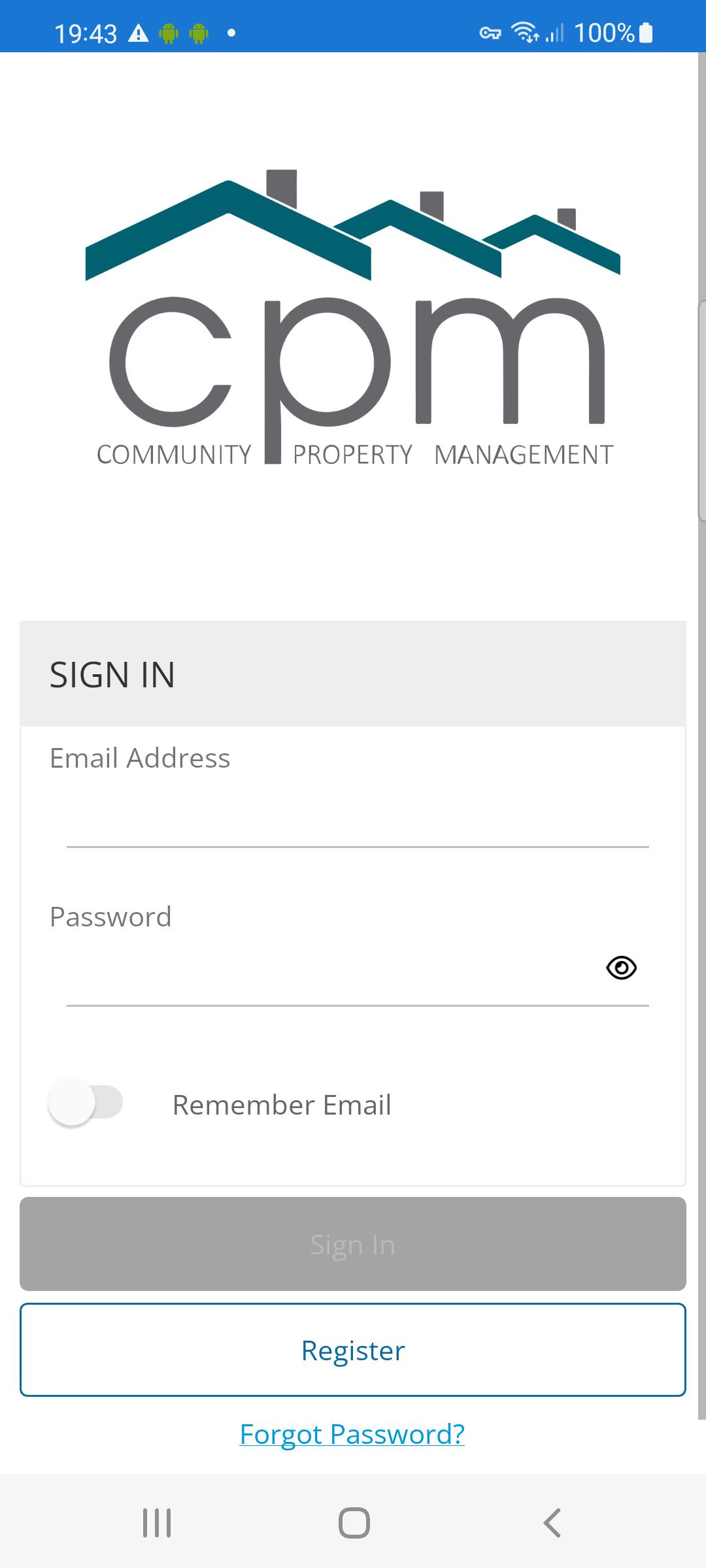
Task: Go to the home screen
Action: point(354,1523)
